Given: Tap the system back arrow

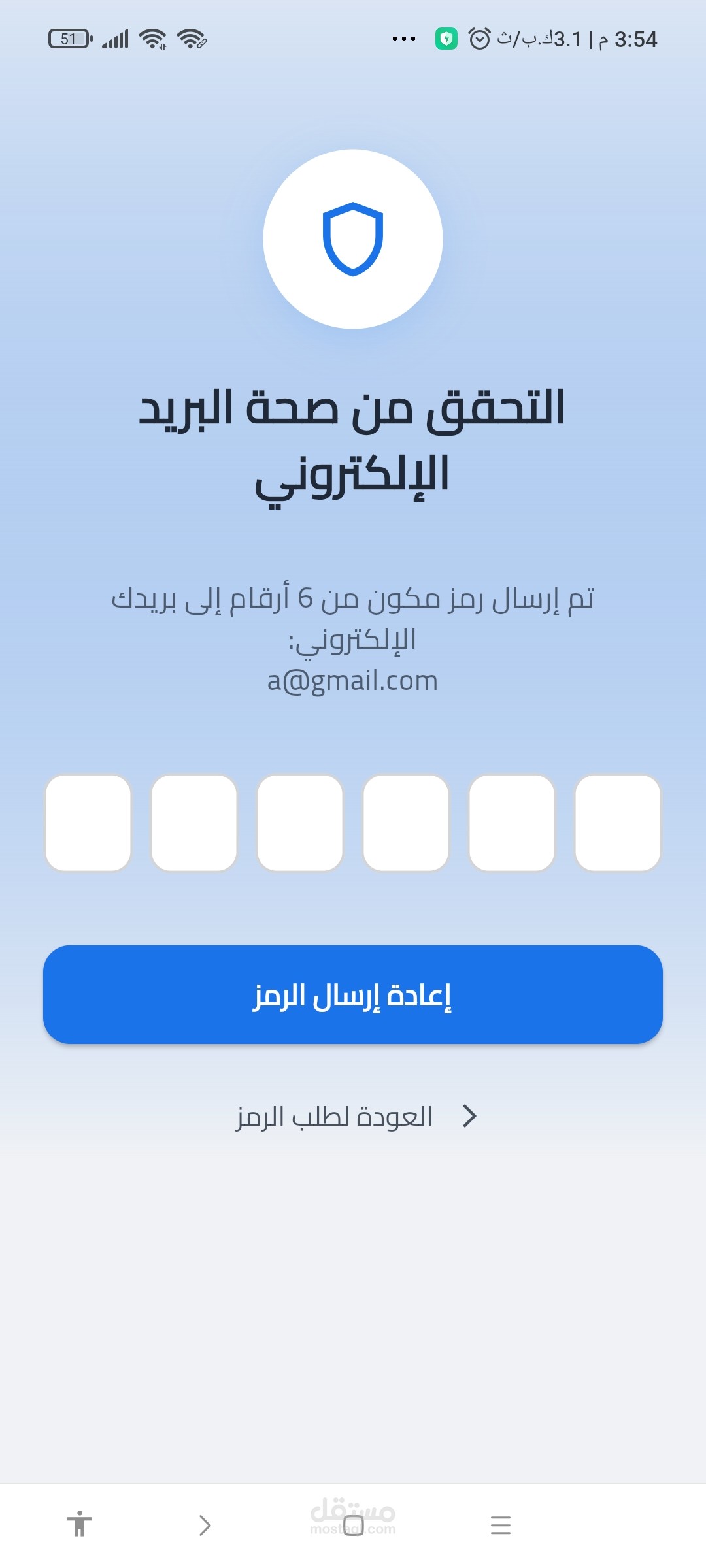Looking at the screenshot, I should pos(205,1526).
